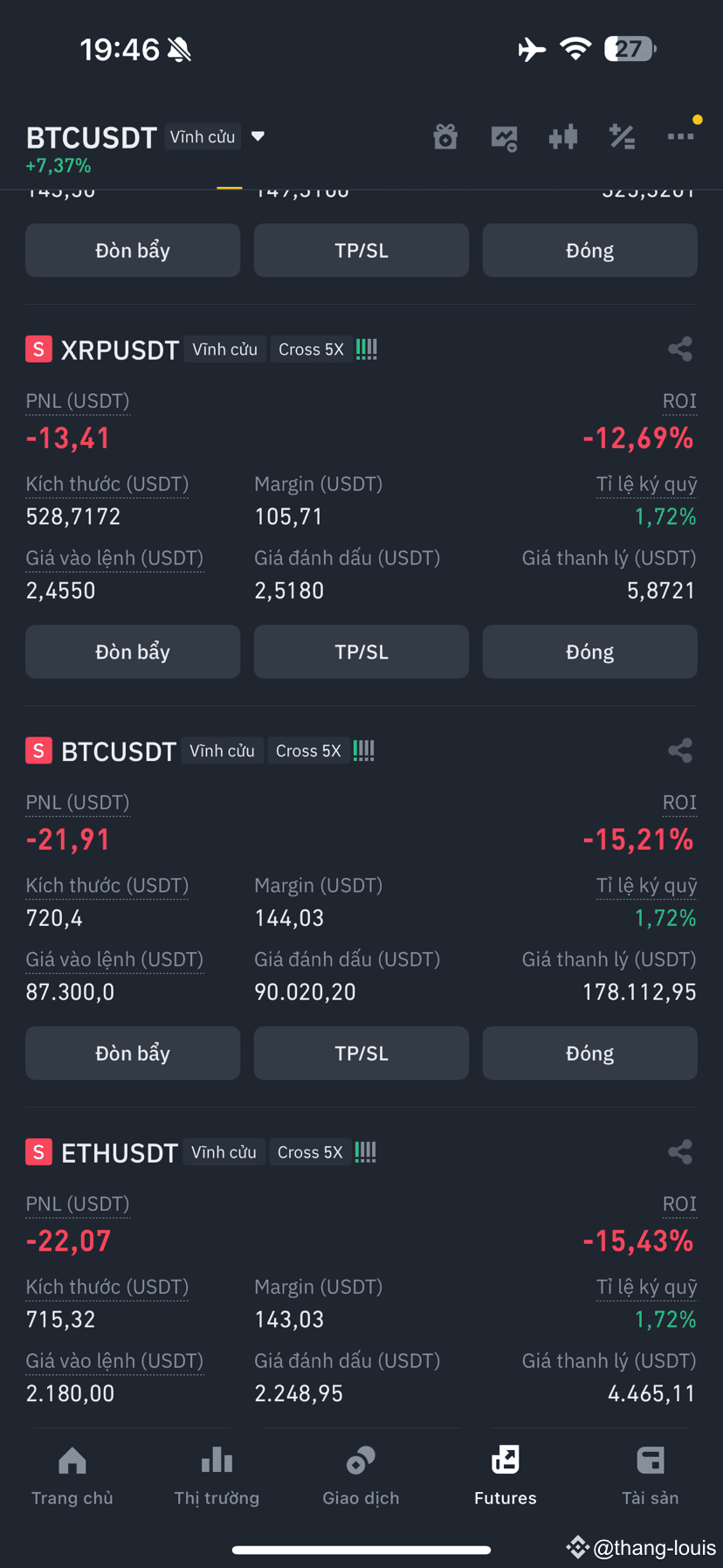Close the ETHUSDT position with Đóng
The width and height of the screenshot is (723, 1568).
pyautogui.click(x=589, y=1450)
